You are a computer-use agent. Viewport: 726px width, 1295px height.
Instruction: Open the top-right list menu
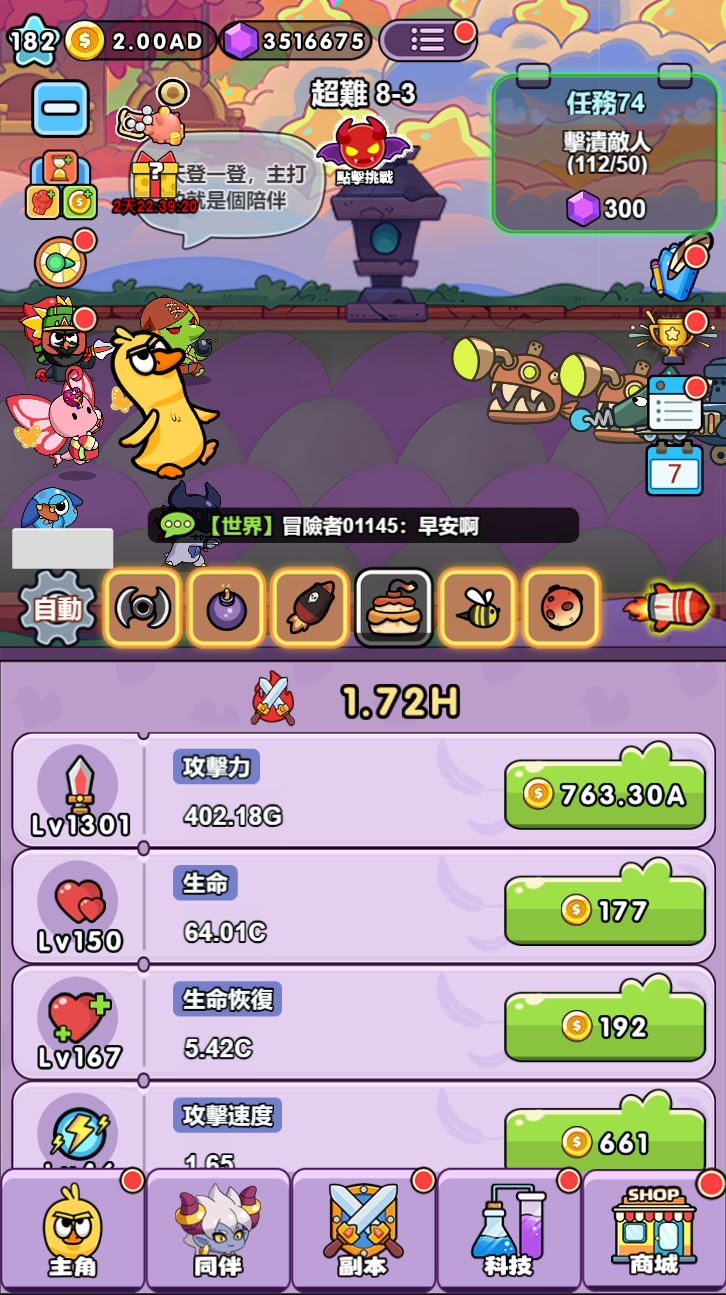(x=428, y=39)
